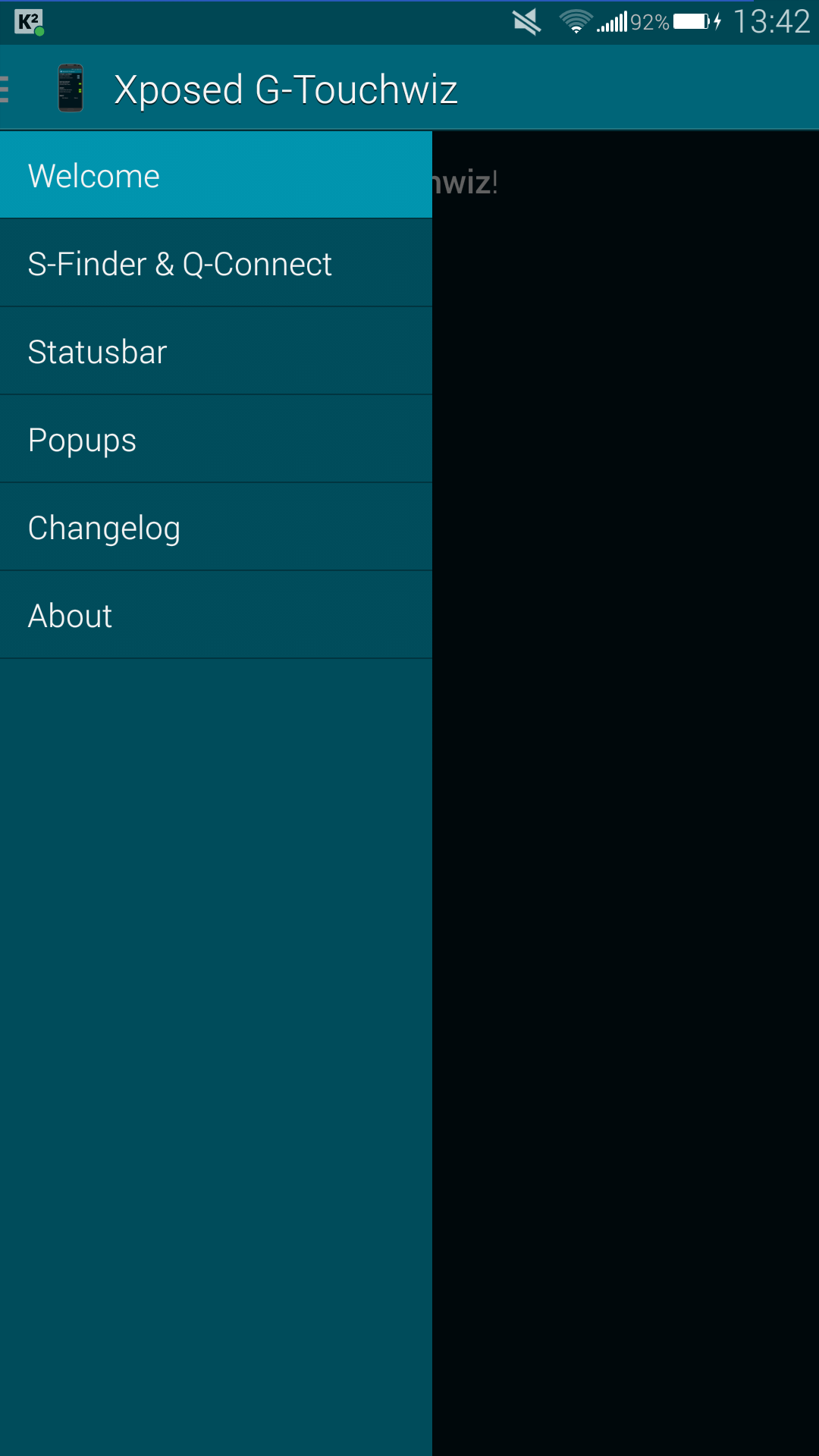
Task: Go to the Statusbar section
Action: (216, 351)
